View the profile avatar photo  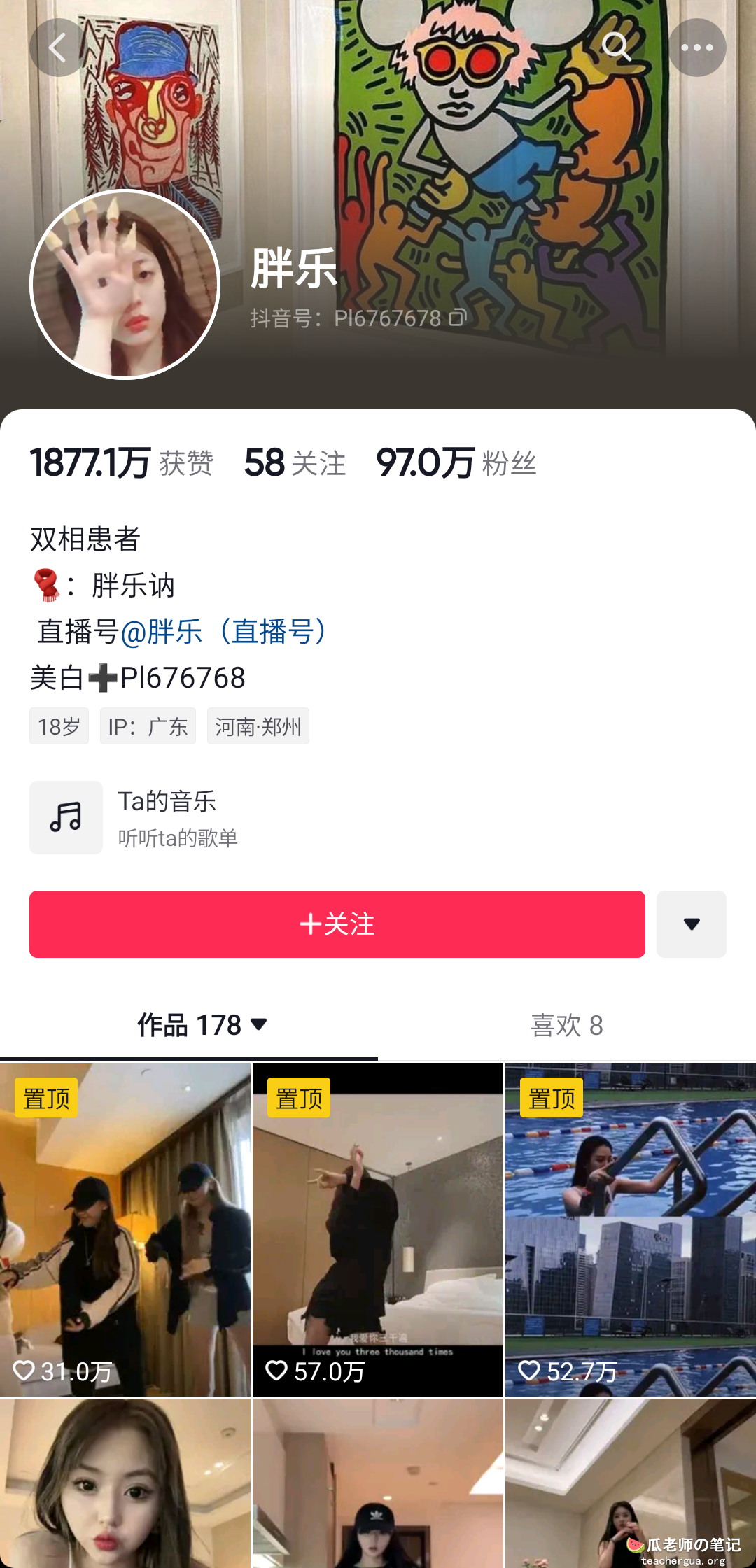click(x=125, y=284)
